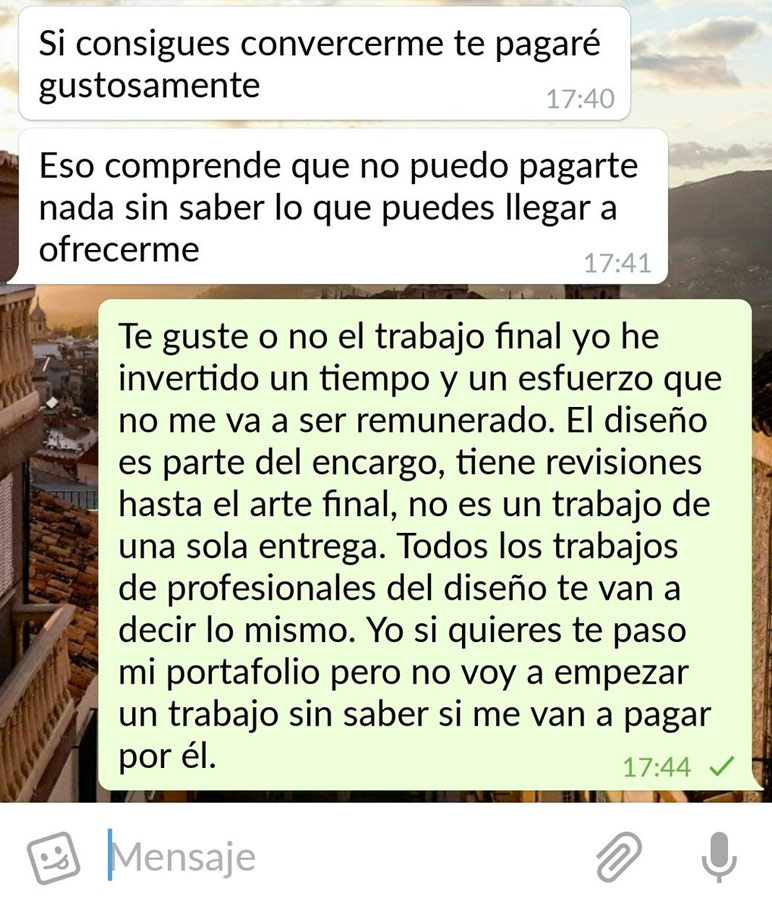Screen dimensions: 772x909
Task: Open the sticker emoji picker
Action: [53, 857]
